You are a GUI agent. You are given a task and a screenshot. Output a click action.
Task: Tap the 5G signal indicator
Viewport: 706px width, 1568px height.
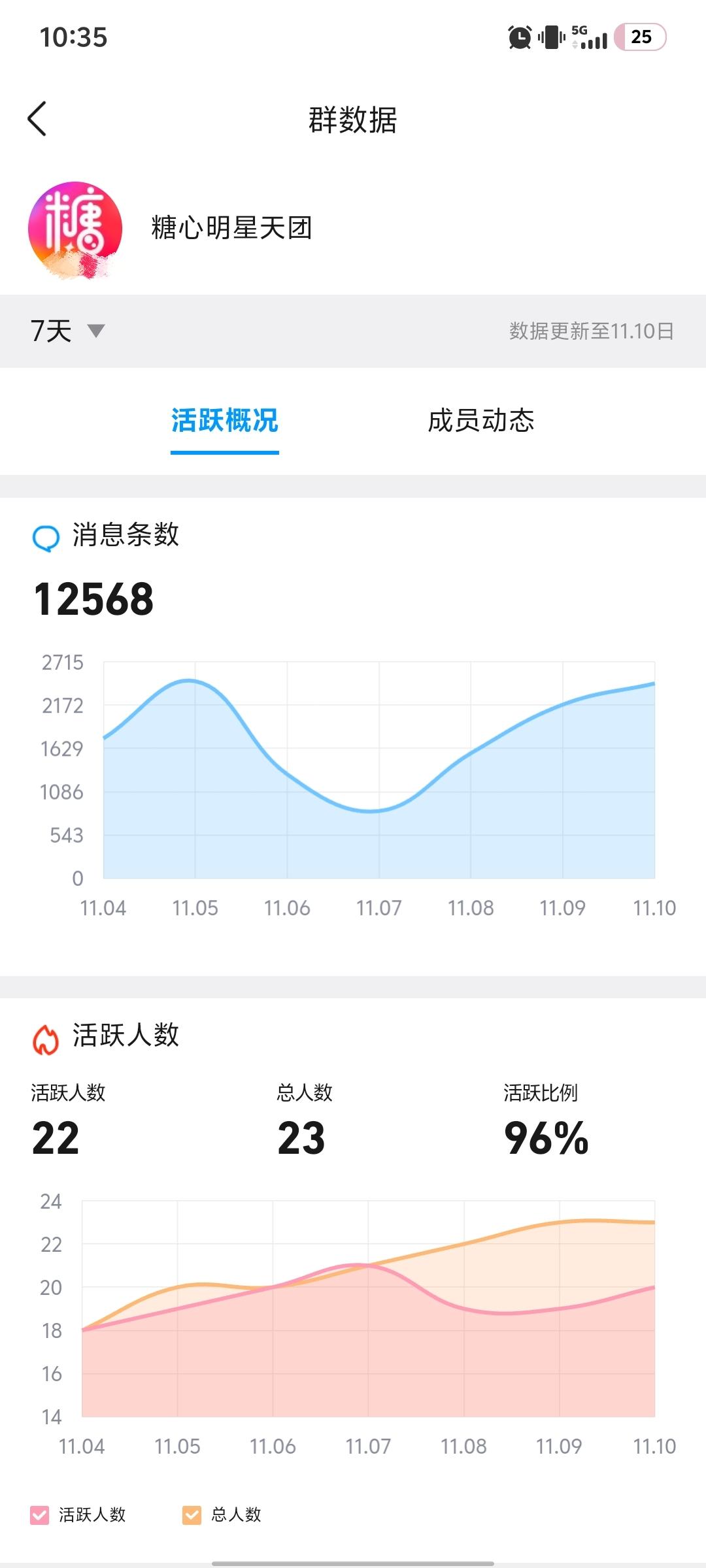589,37
